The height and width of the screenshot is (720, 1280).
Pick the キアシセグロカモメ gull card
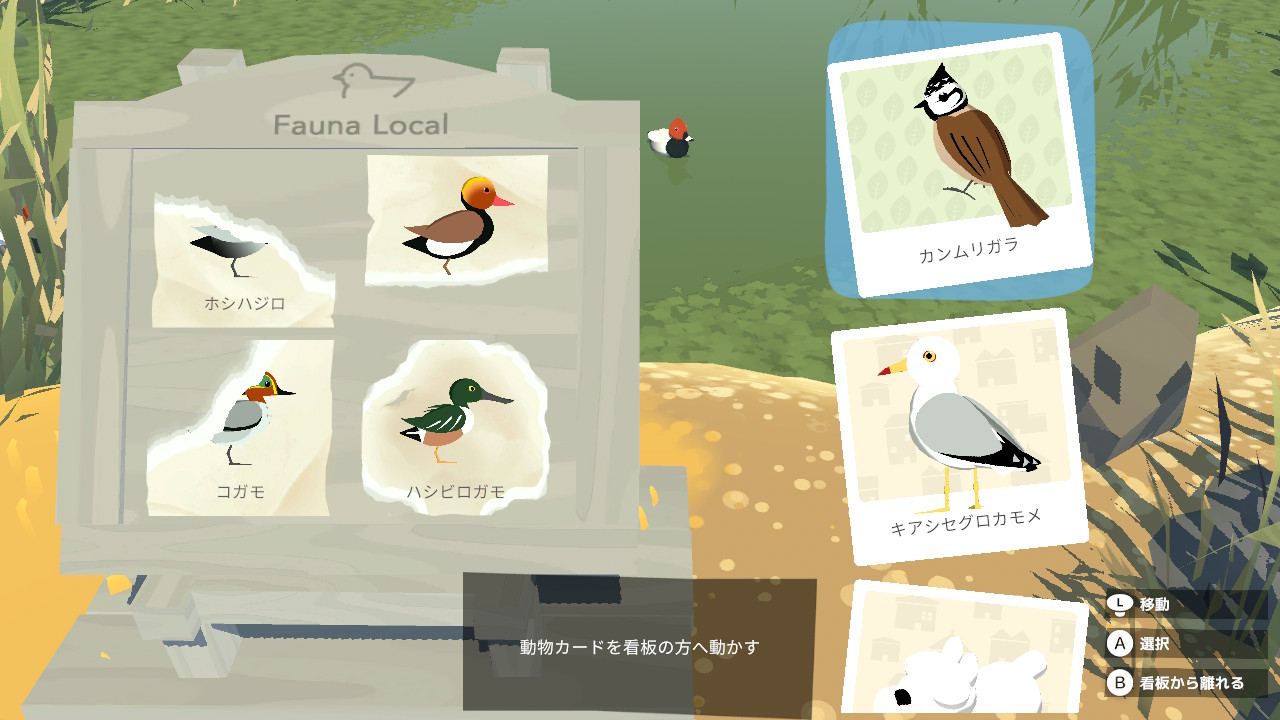pos(960,435)
